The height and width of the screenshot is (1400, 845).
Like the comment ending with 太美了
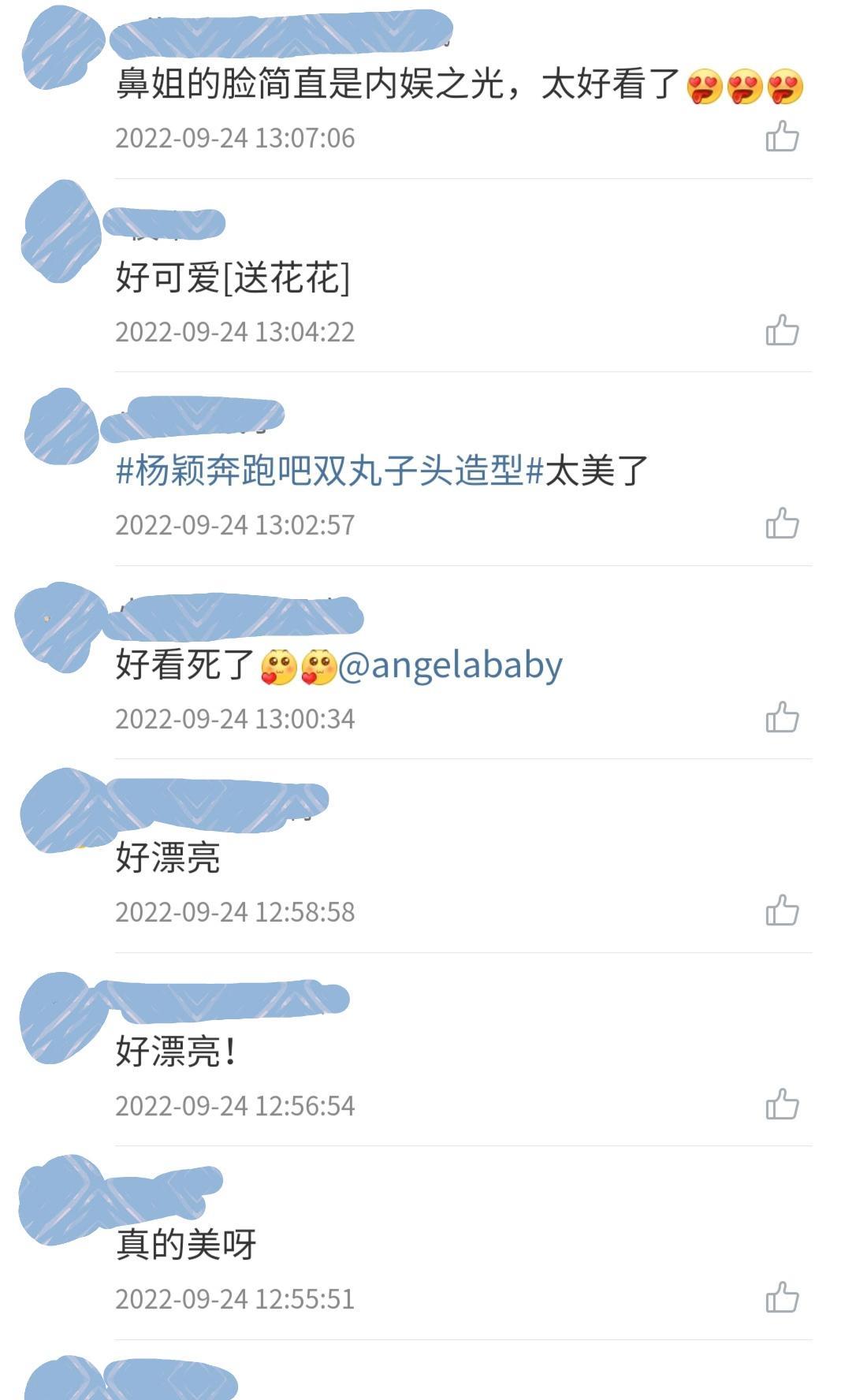click(x=782, y=523)
